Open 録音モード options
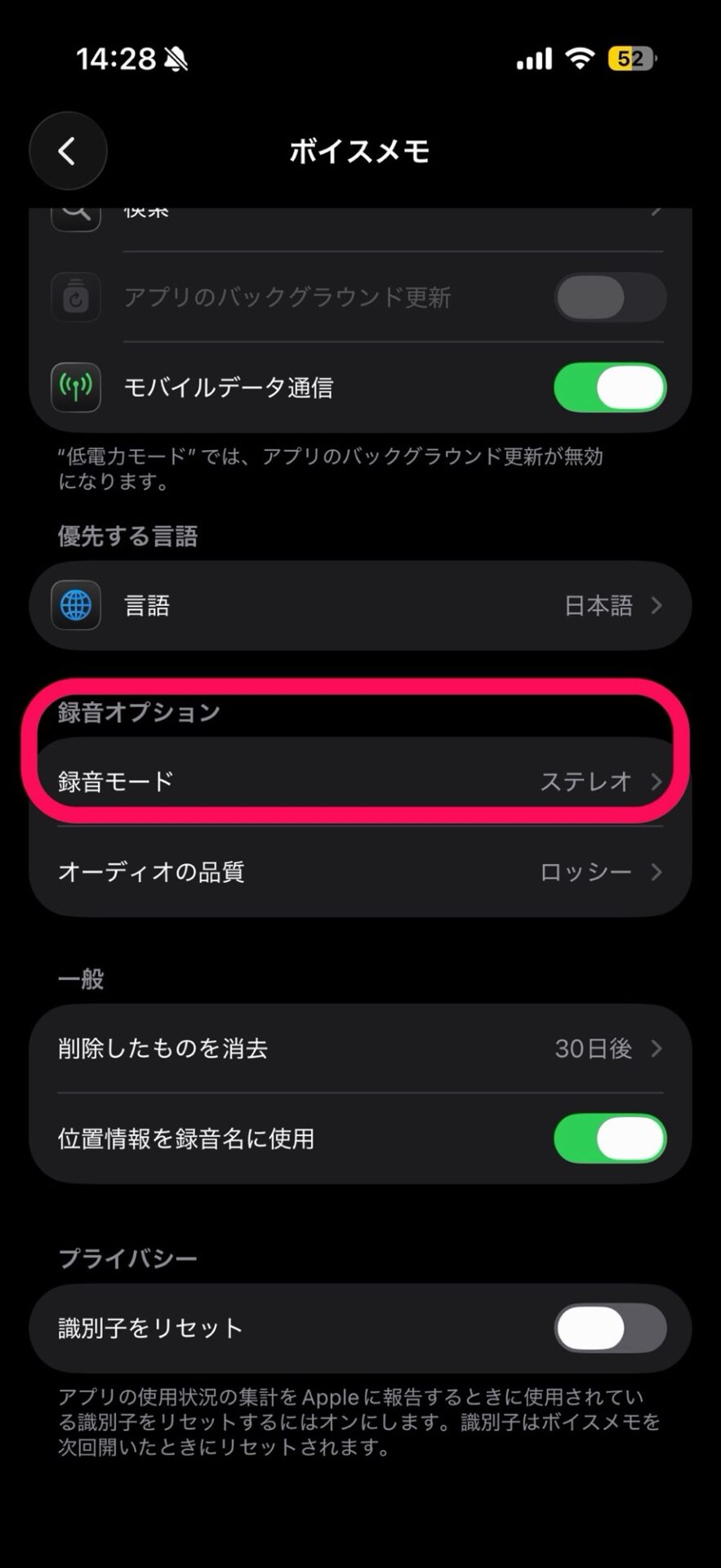721x1568 pixels. click(360, 782)
